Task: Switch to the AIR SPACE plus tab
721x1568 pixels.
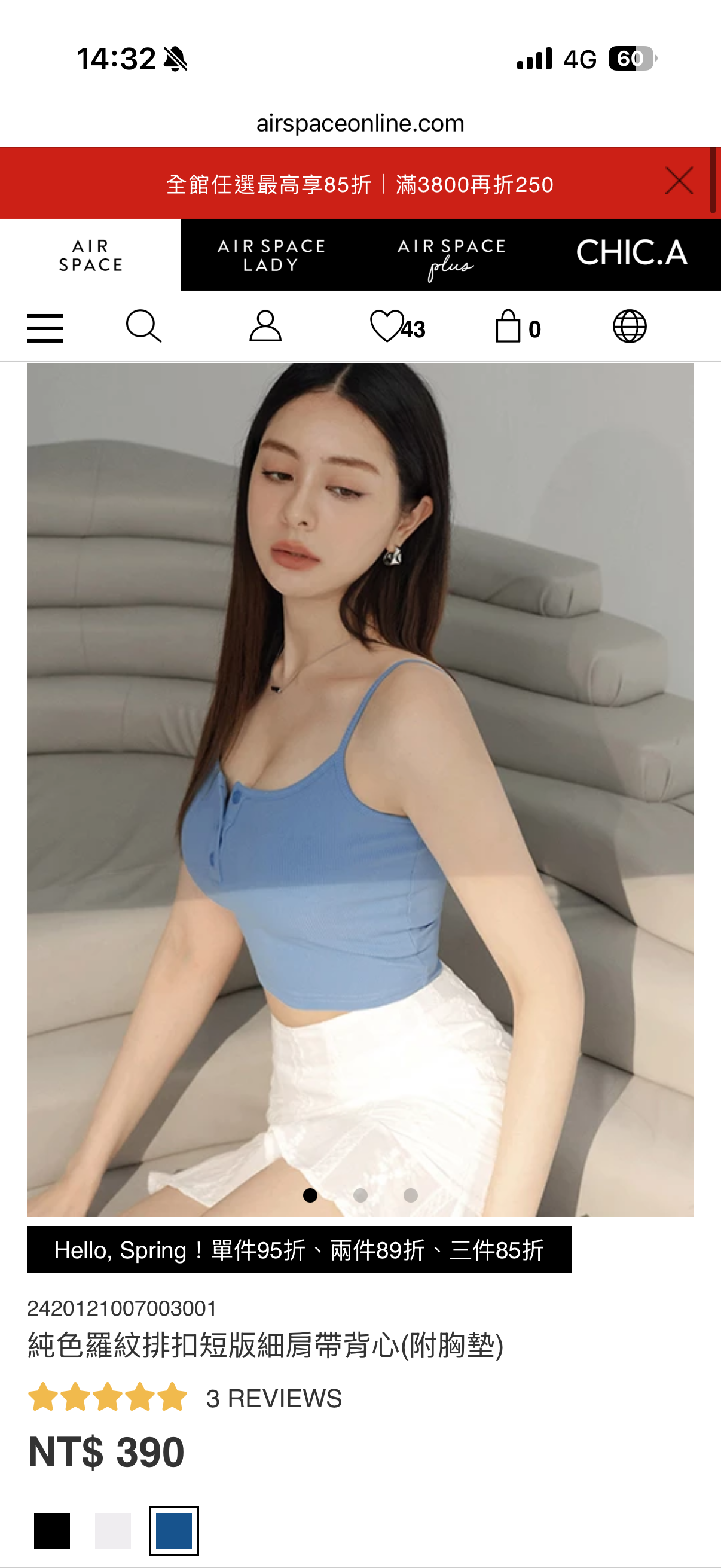Action: [451, 255]
